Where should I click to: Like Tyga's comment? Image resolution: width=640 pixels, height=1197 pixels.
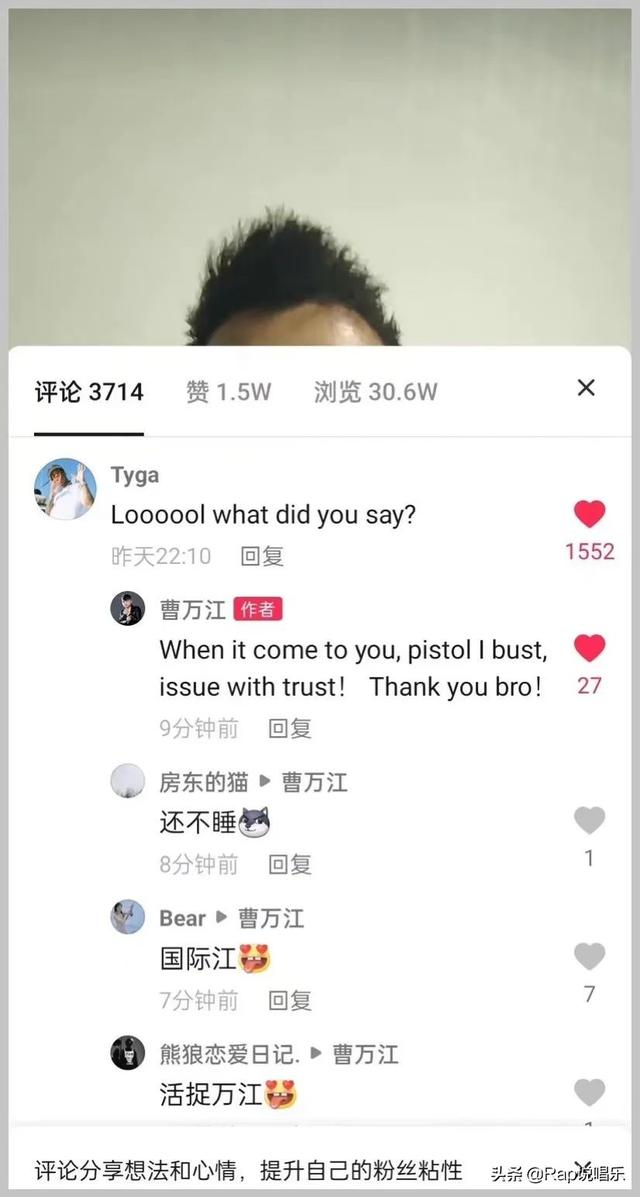589,515
